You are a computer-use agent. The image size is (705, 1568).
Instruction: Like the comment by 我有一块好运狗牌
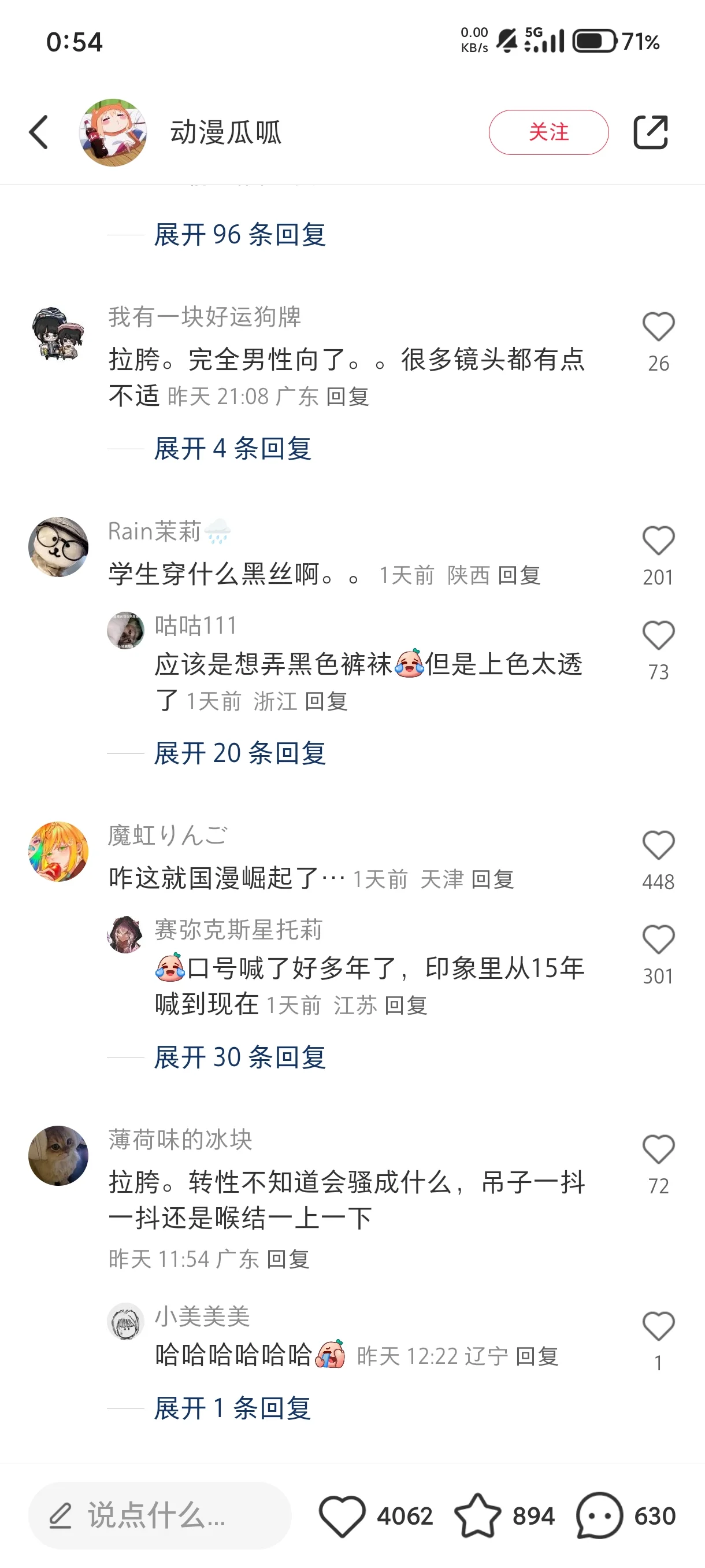[x=658, y=327]
